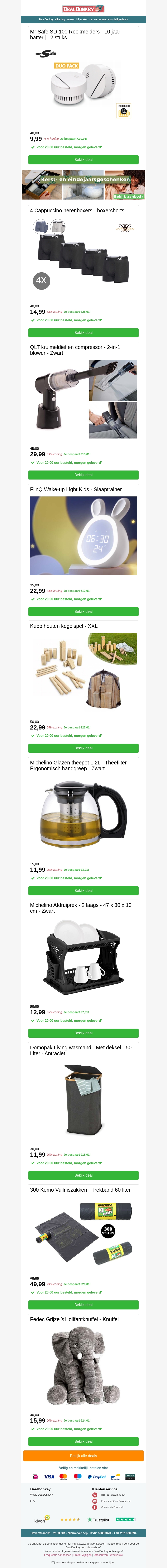Tap Bekijk deal for Domopak Living wasmand
The width and height of the screenshot is (167, 1568).
click(x=83, y=1175)
